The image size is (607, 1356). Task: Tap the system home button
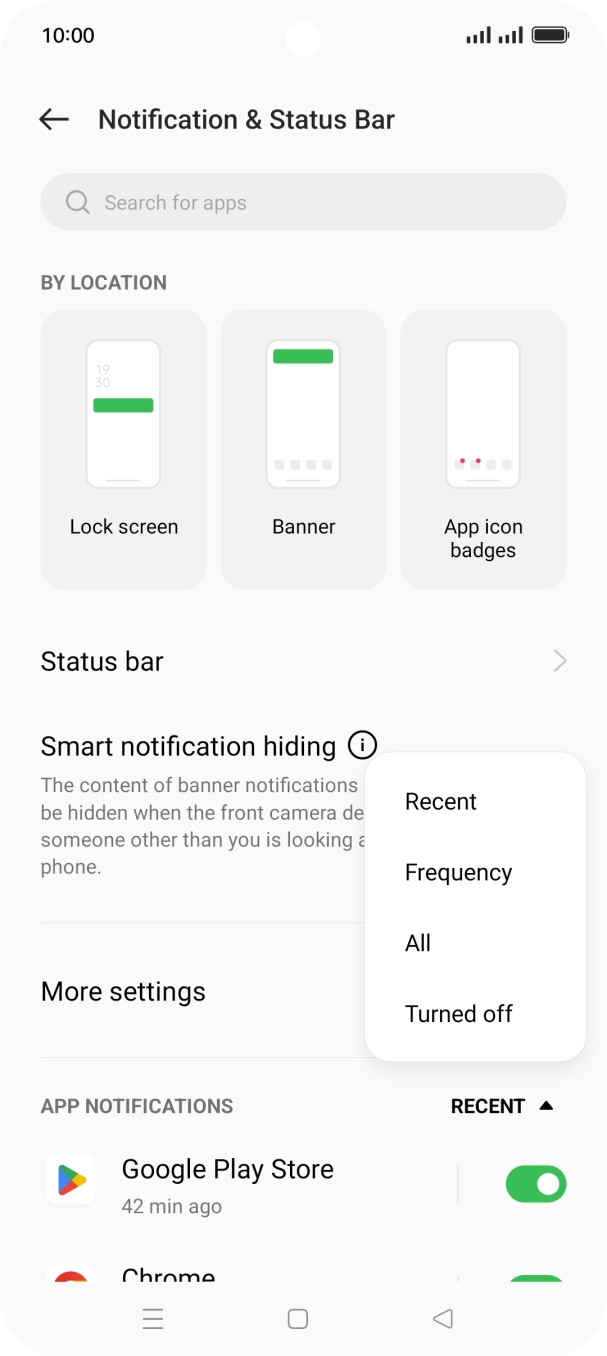[x=297, y=1319]
